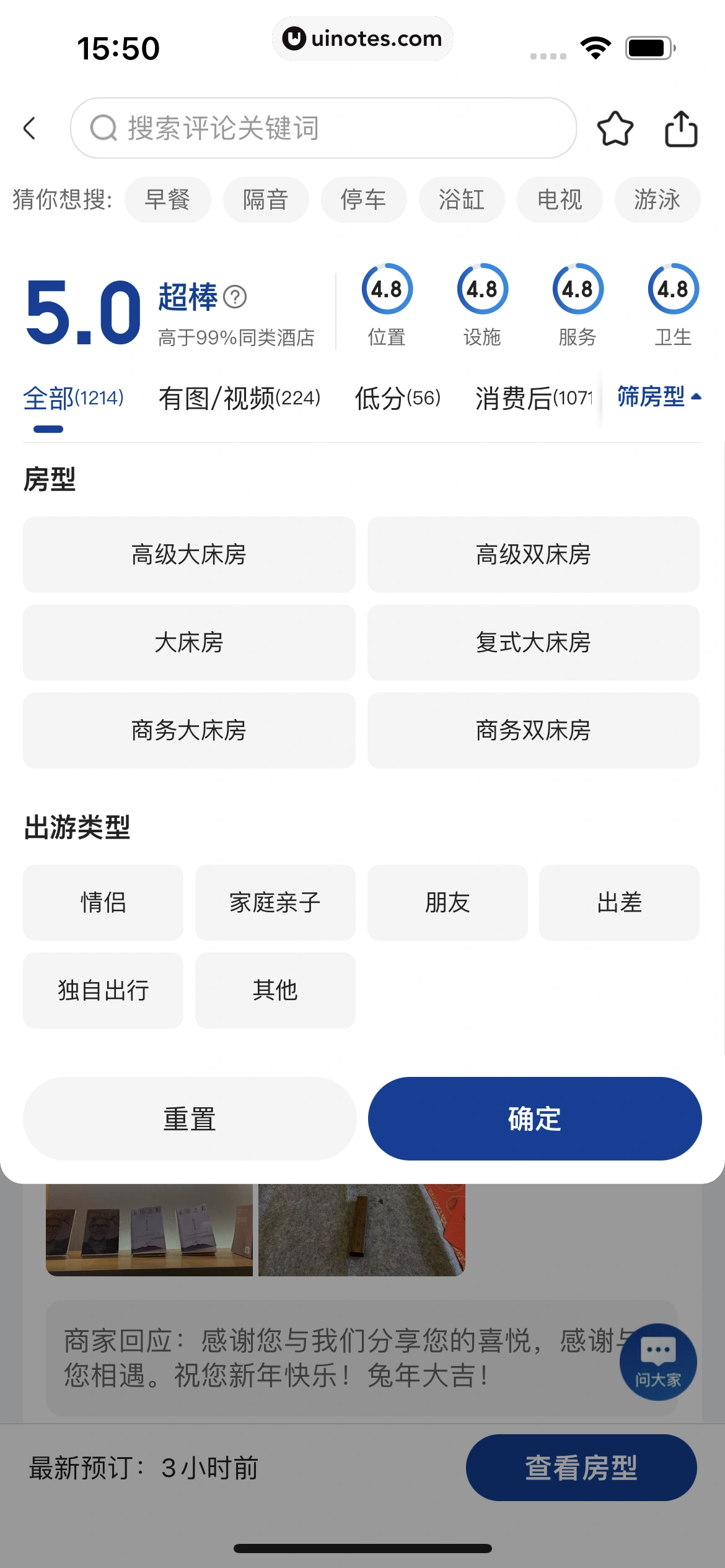Choose 独自出行 trip type
This screenshot has height=1568, width=725.
point(103,990)
